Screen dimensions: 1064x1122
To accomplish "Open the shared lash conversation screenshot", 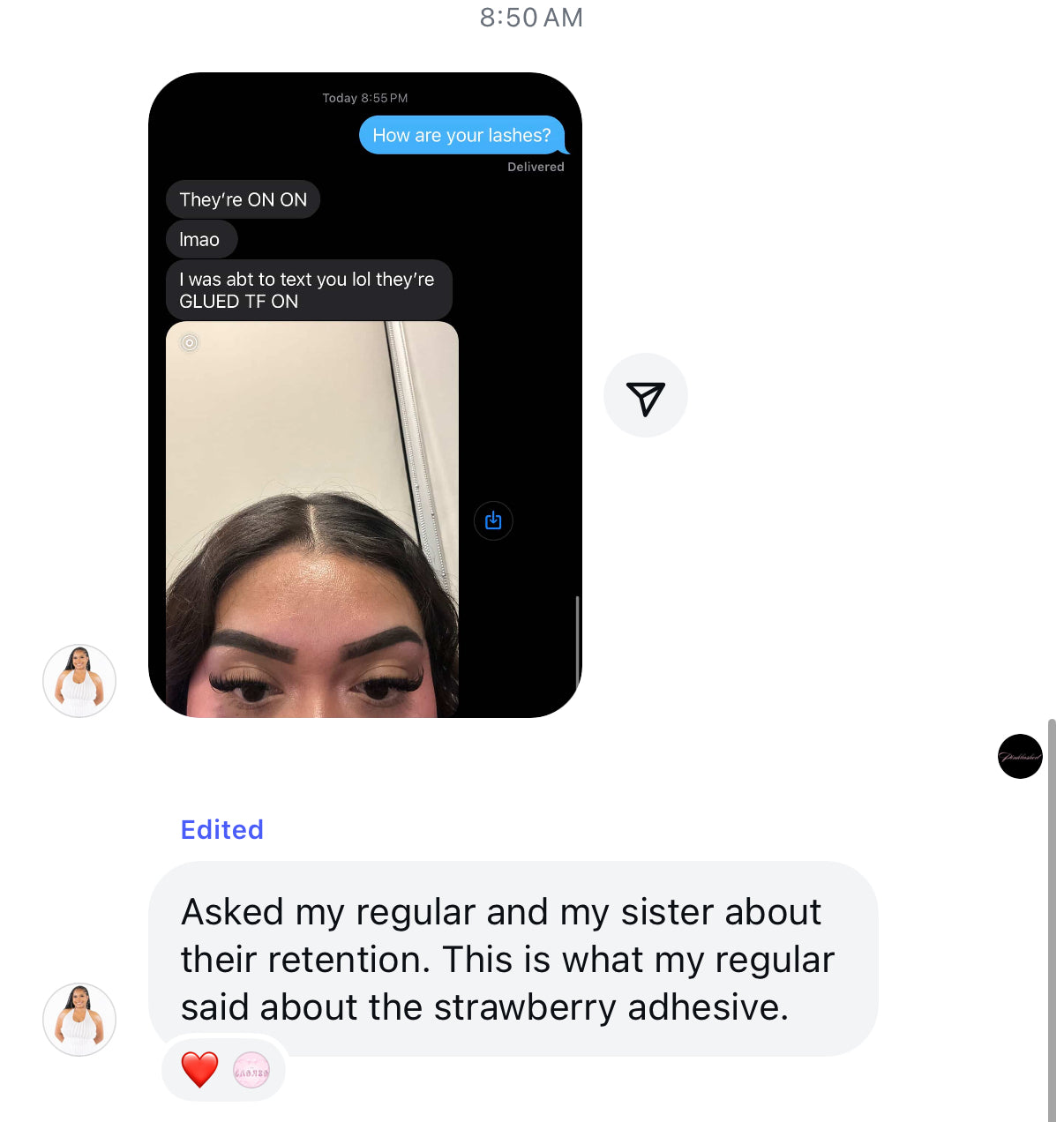I will pos(364,395).
